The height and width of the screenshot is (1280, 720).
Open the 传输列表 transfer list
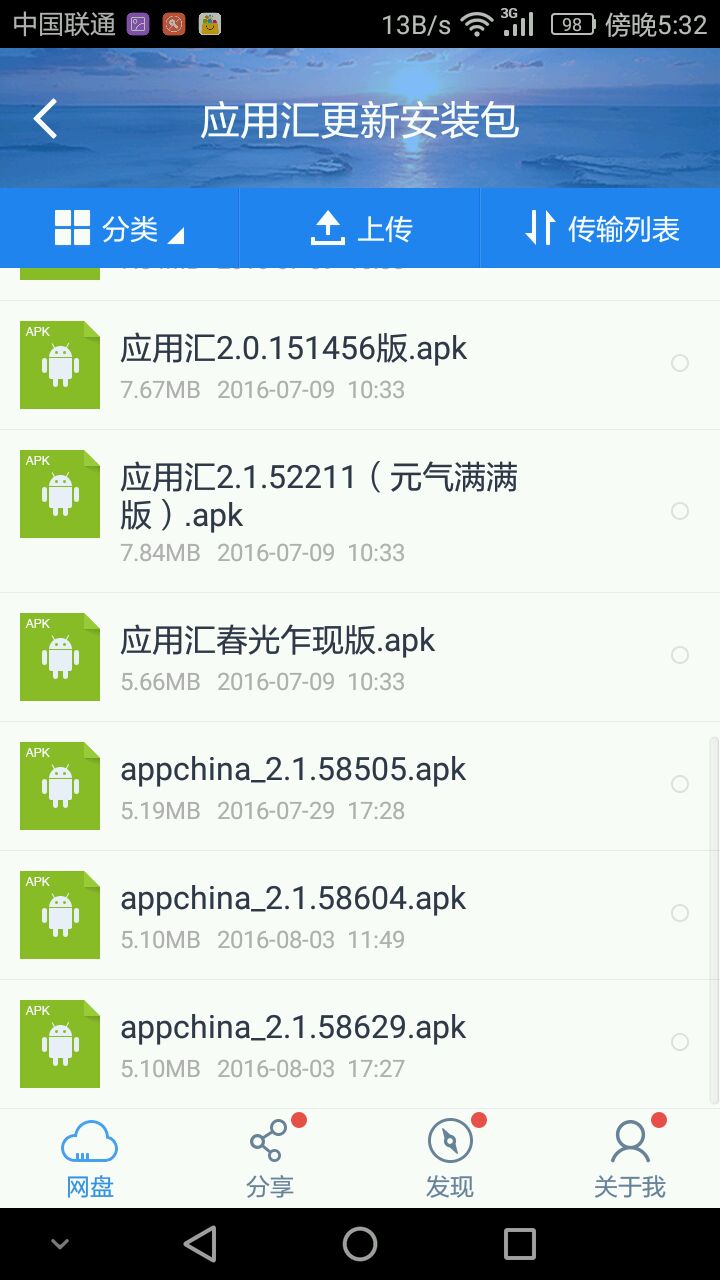[601, 229]
